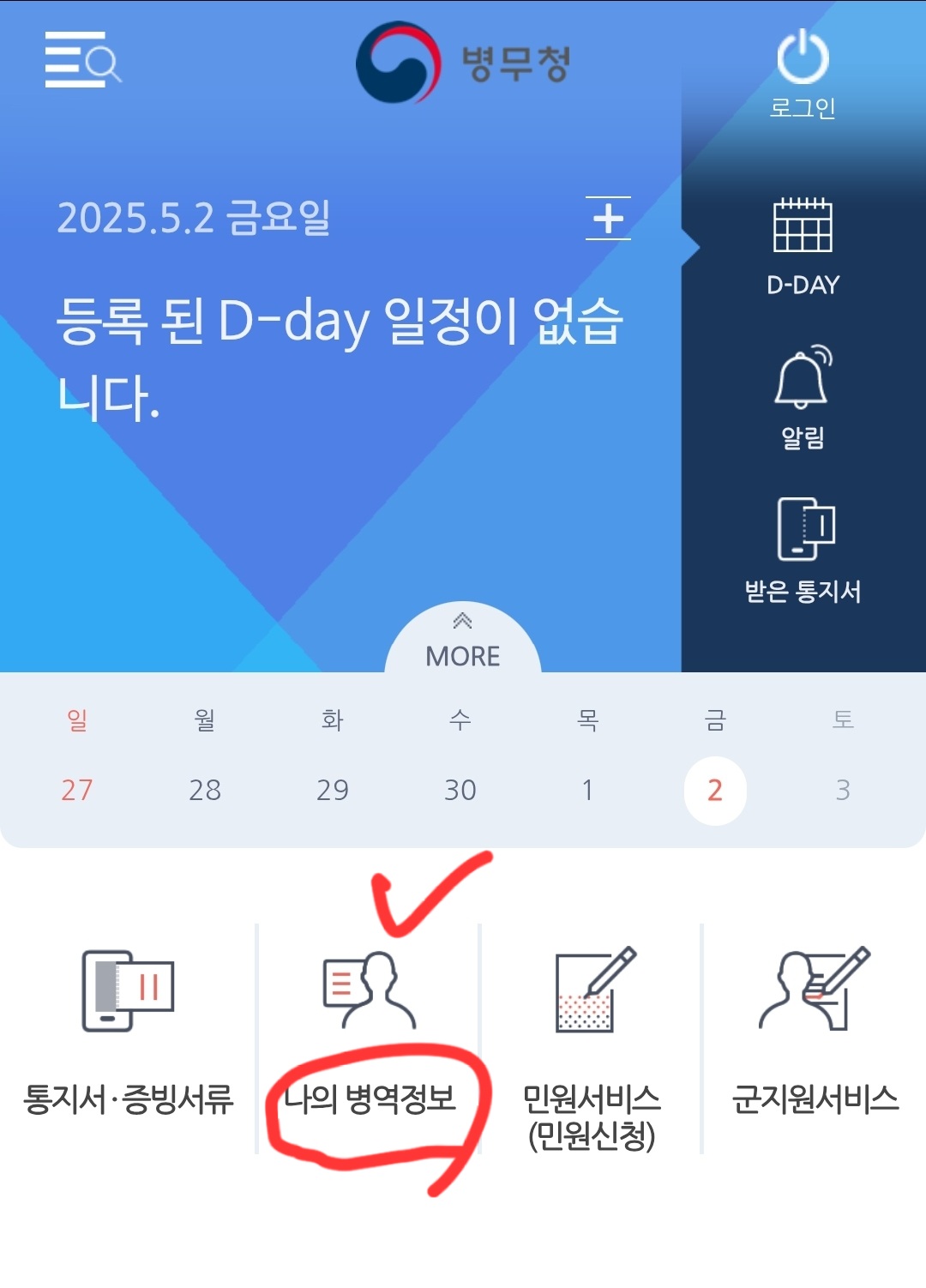Open the 'D-day 일정이 없습니다' banner
Screen dimensions: 926x1288
coord(339,356)
